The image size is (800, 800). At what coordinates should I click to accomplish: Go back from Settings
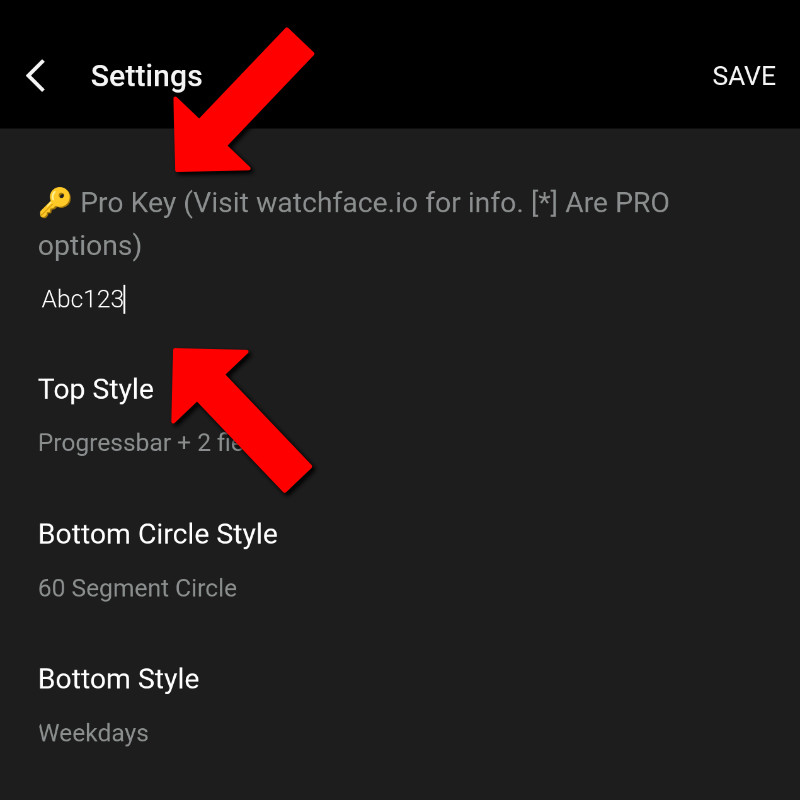click(x=36, y=76)
